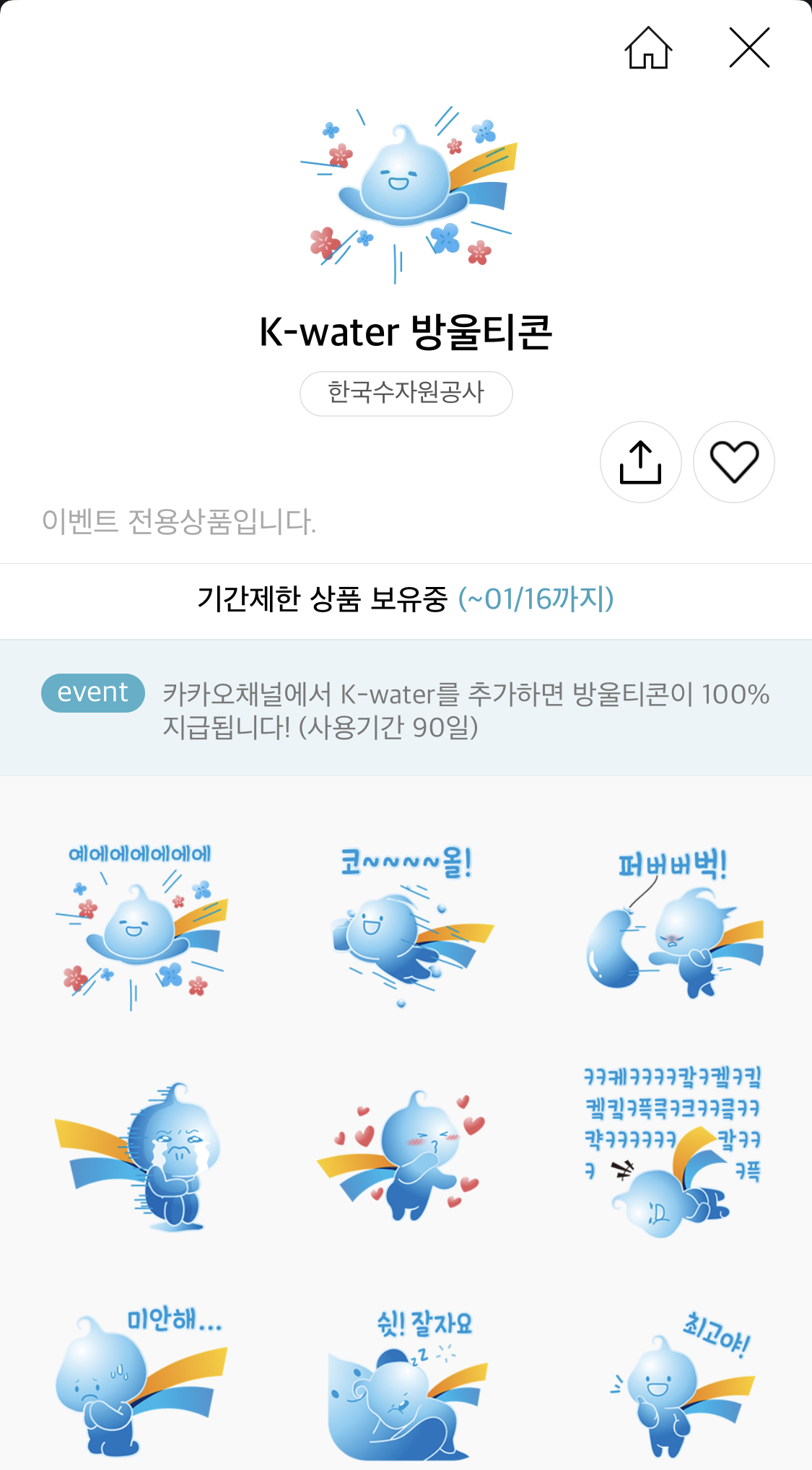Screen dimensions: 812x1470
Task: Open the 한국수자원공사 creator chip
Action: [406, 393]
